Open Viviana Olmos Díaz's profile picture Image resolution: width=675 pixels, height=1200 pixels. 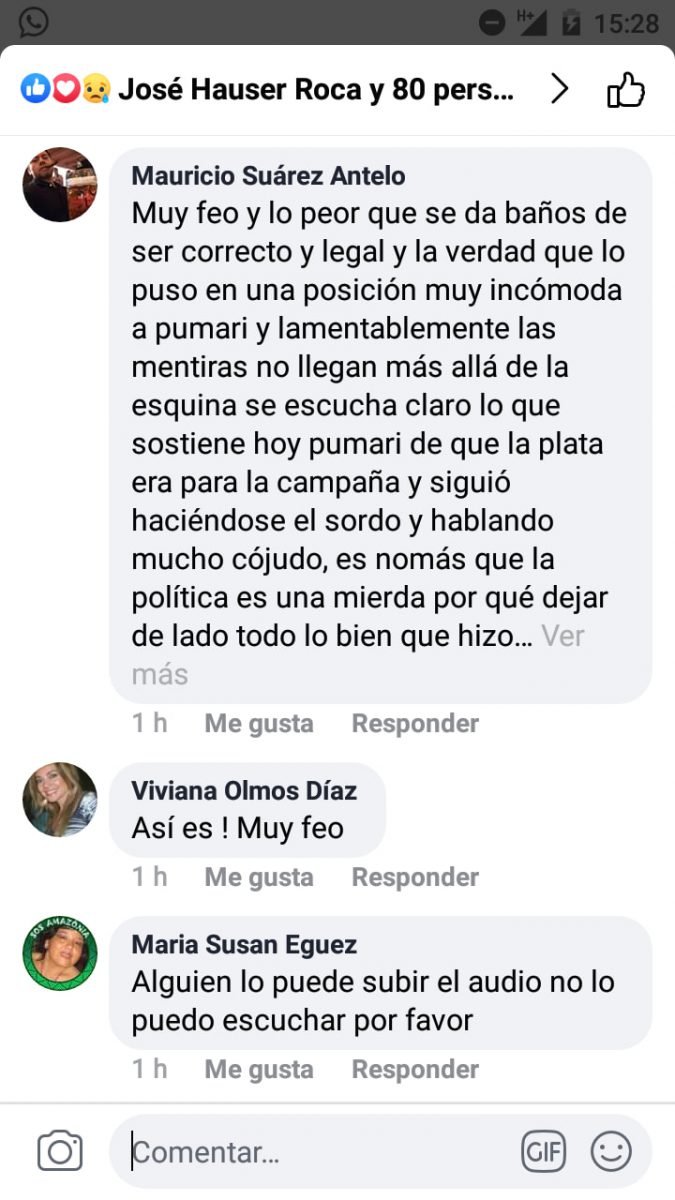point(60,800)
